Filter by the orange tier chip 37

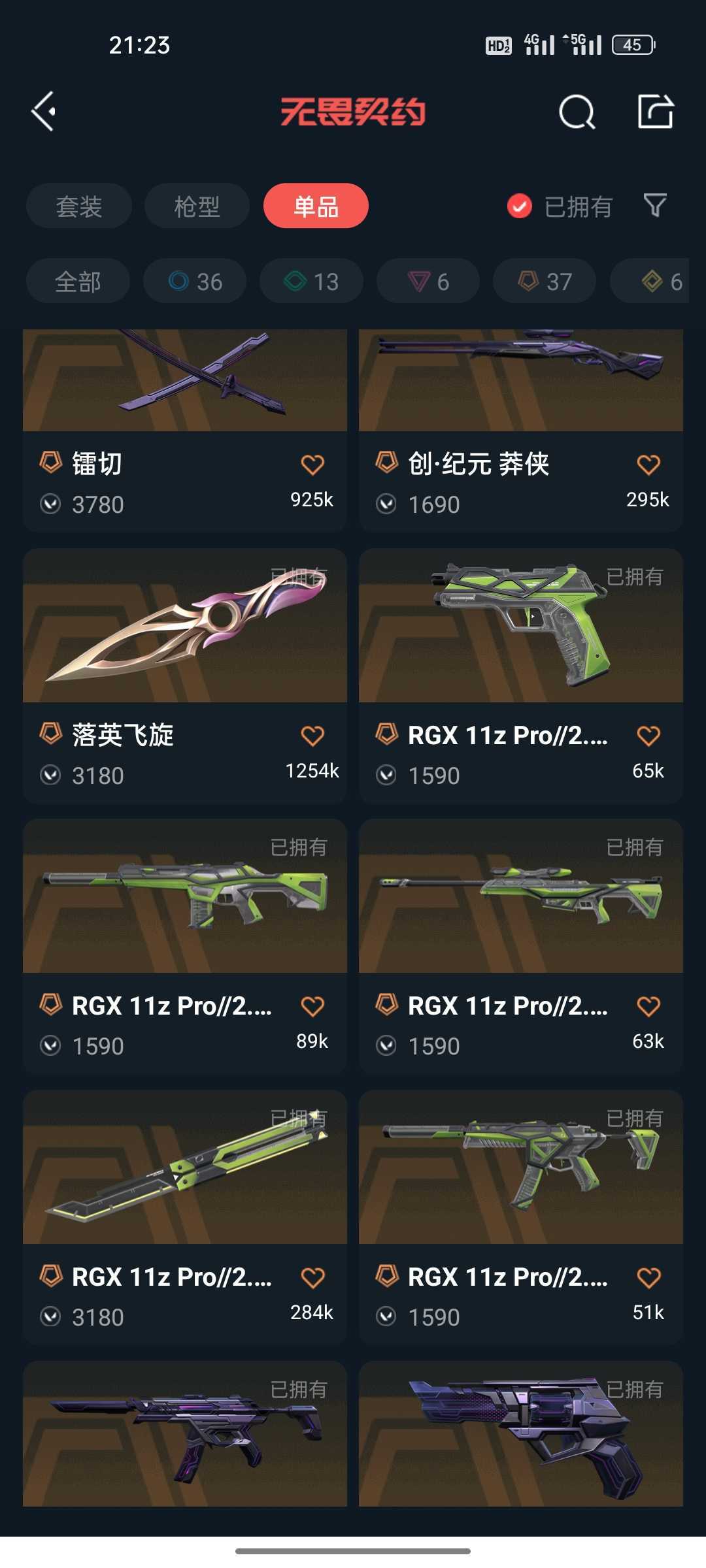pos(545,282)
